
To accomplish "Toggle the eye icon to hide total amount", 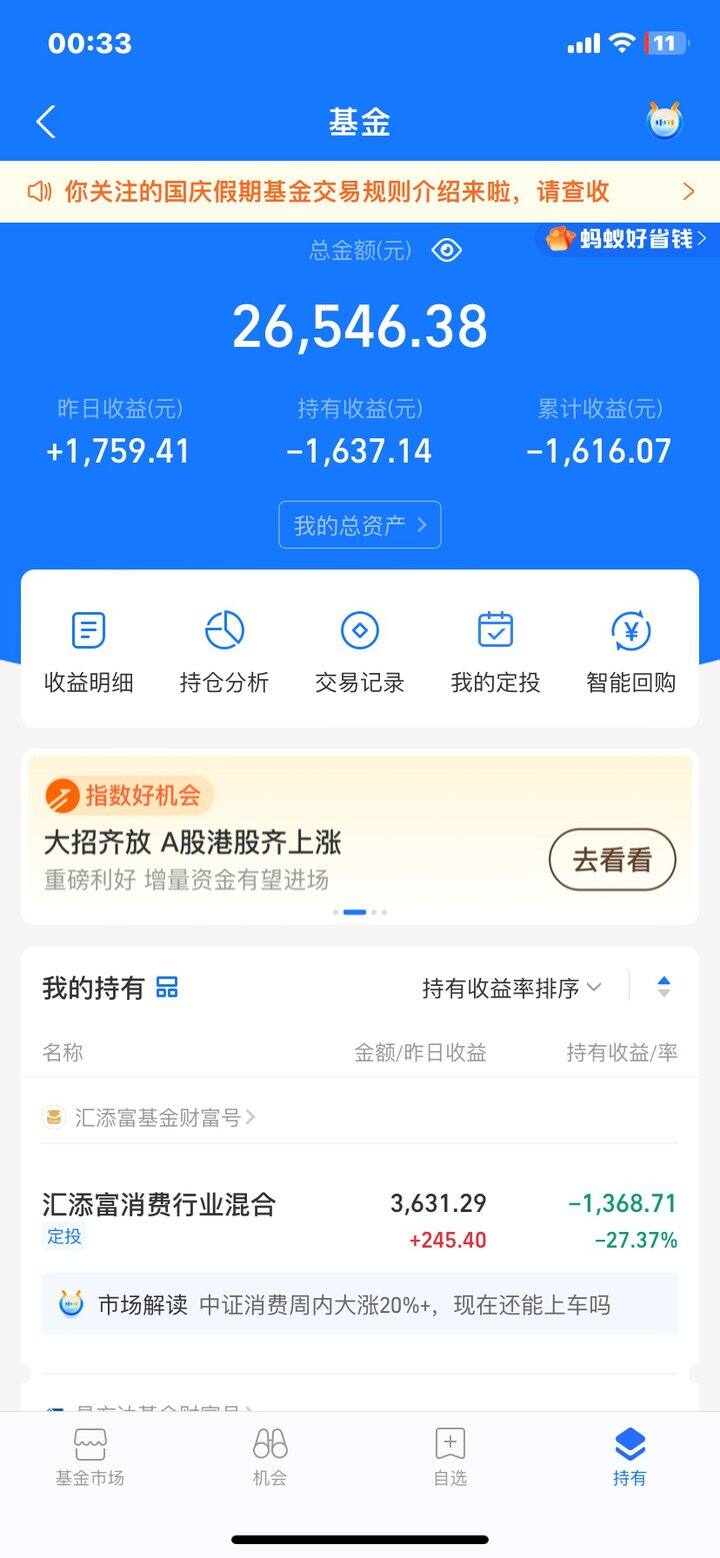I will 446,250.
